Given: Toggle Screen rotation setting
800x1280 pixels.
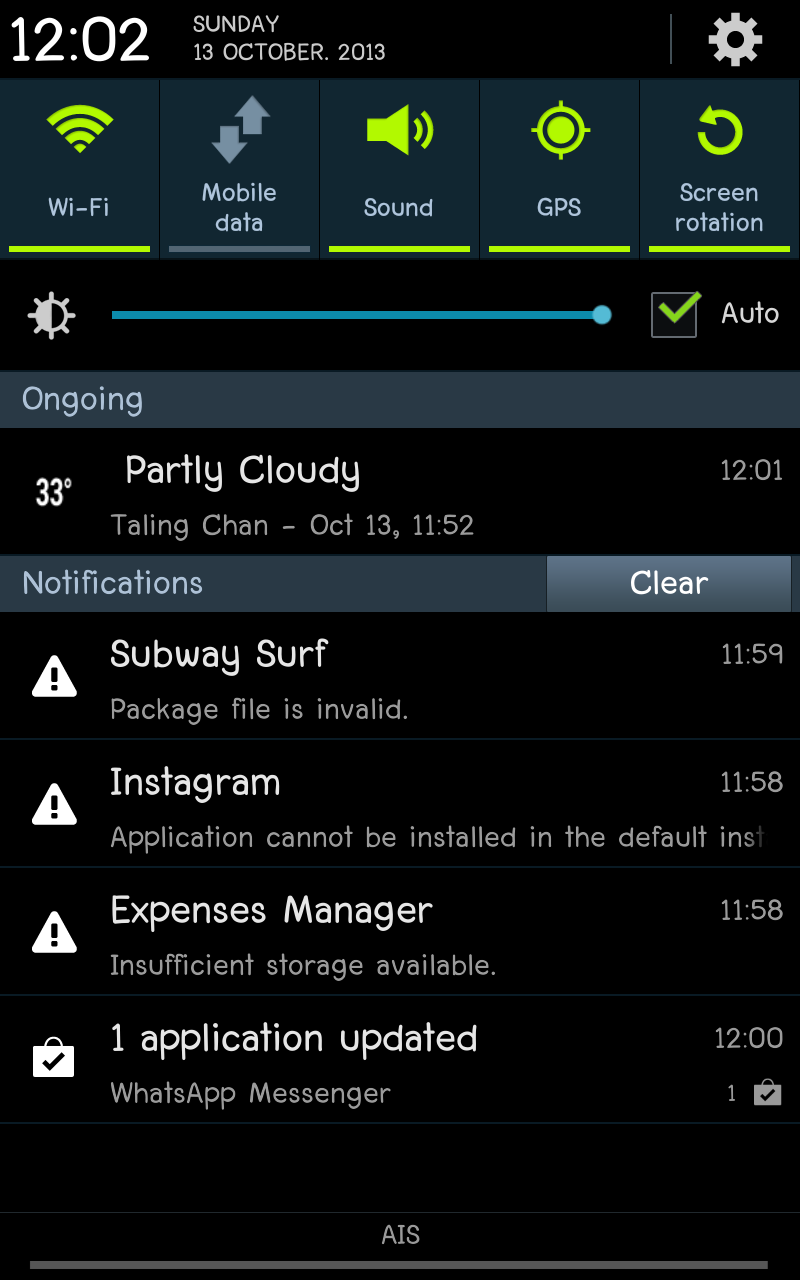Looking at the screenshot, I should click(719, 168).
